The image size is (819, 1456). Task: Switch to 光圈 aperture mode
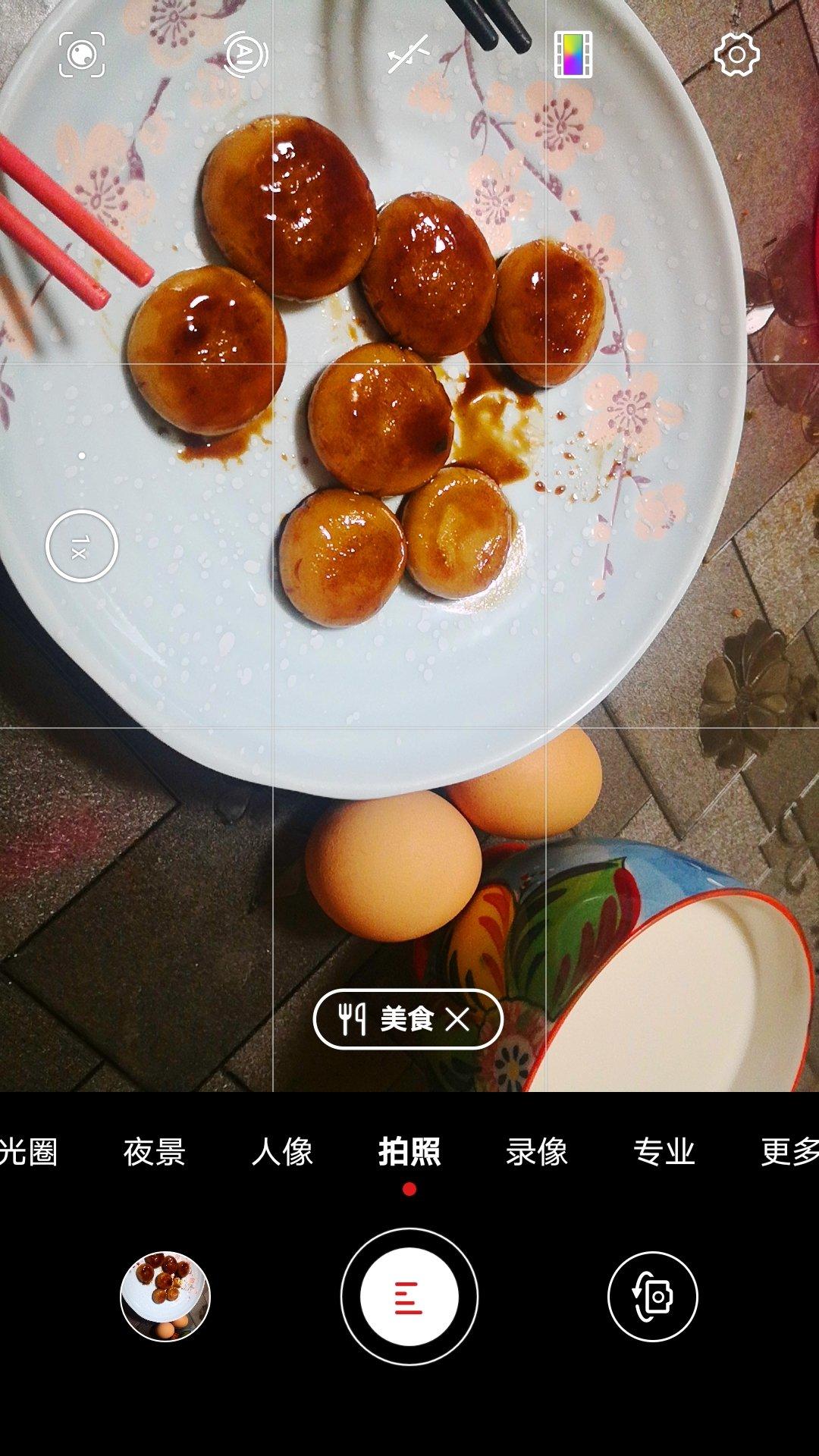point(29,1152)
